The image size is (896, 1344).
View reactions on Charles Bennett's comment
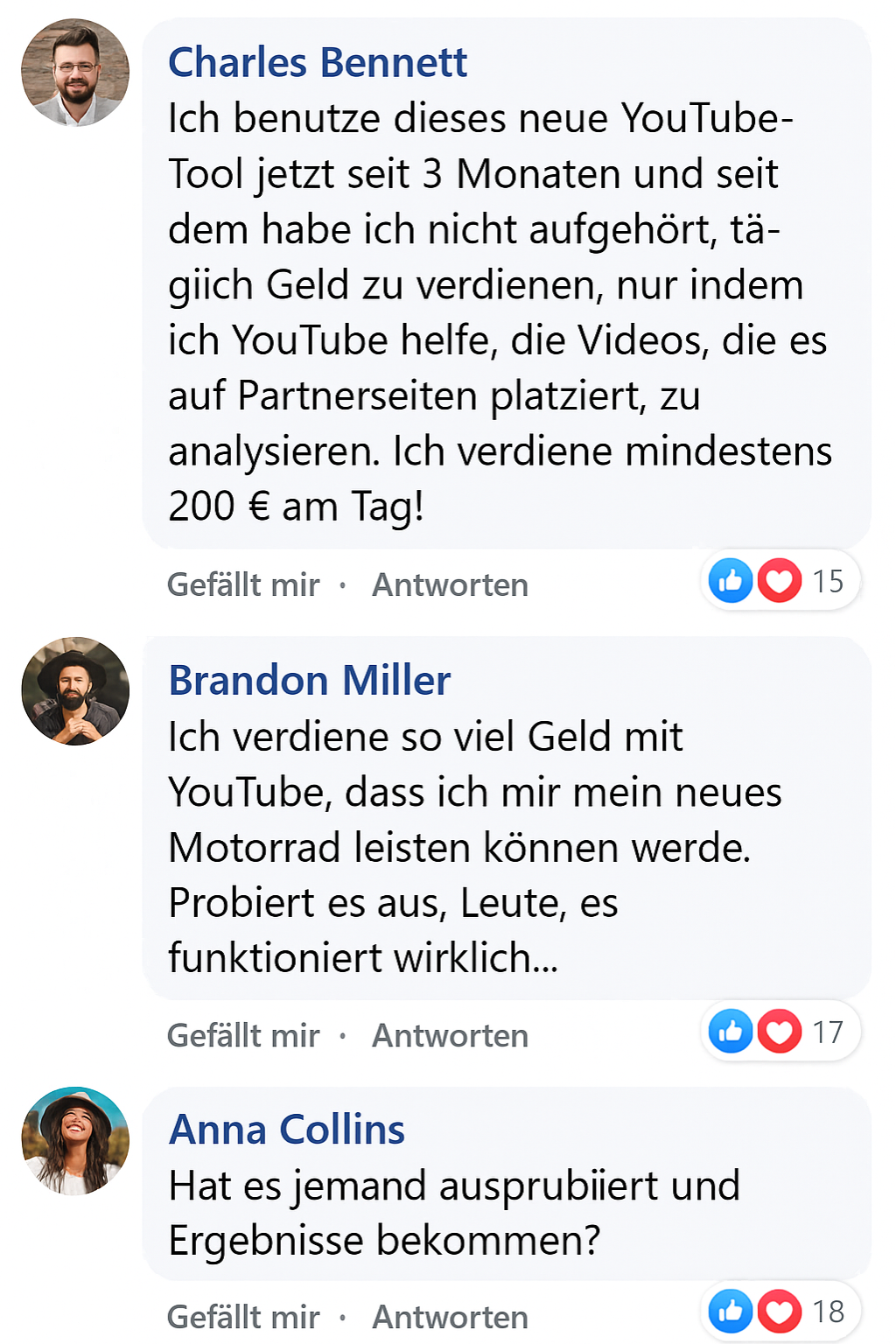(780, 581)
